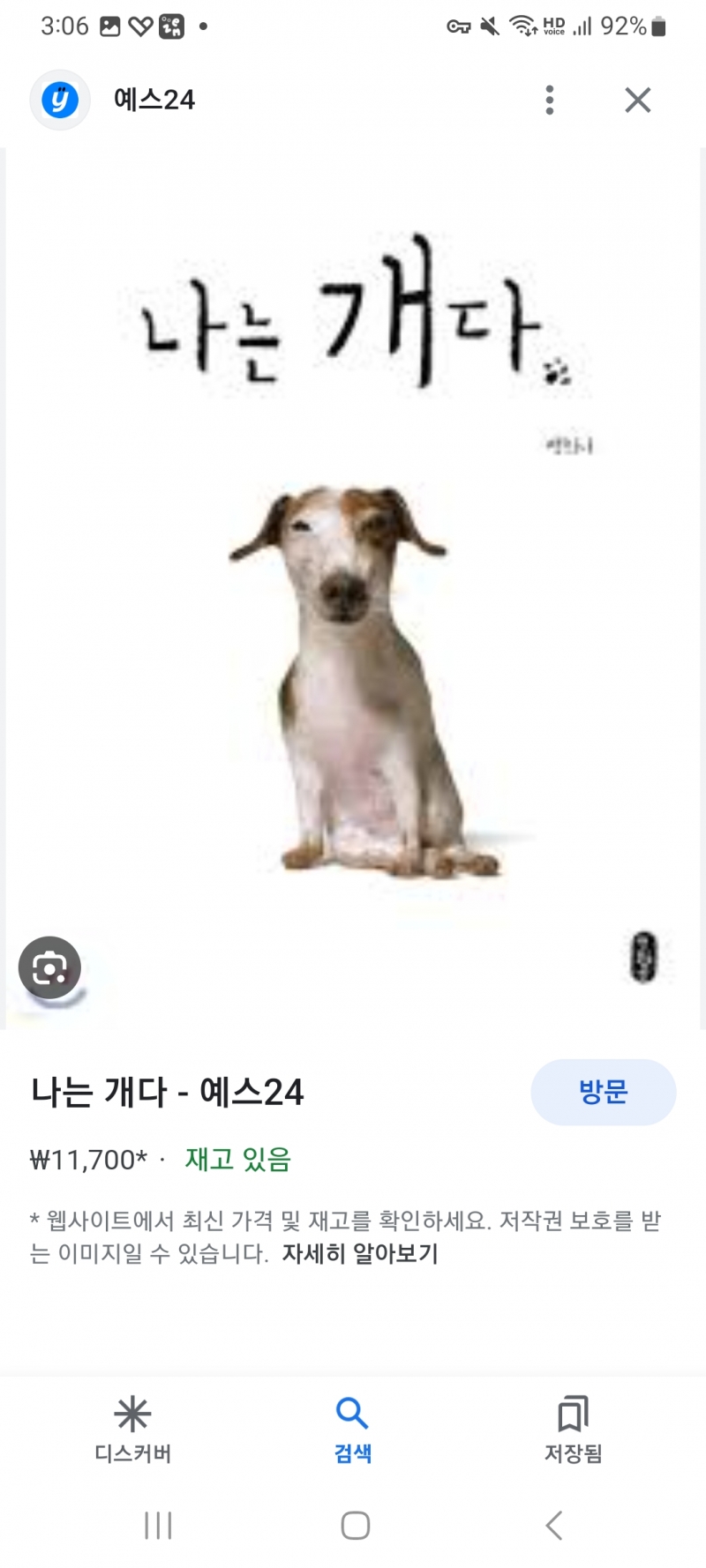Go back with the system back button
Viewport: 706px width, 1568px height.
(x=554, y=1525)
